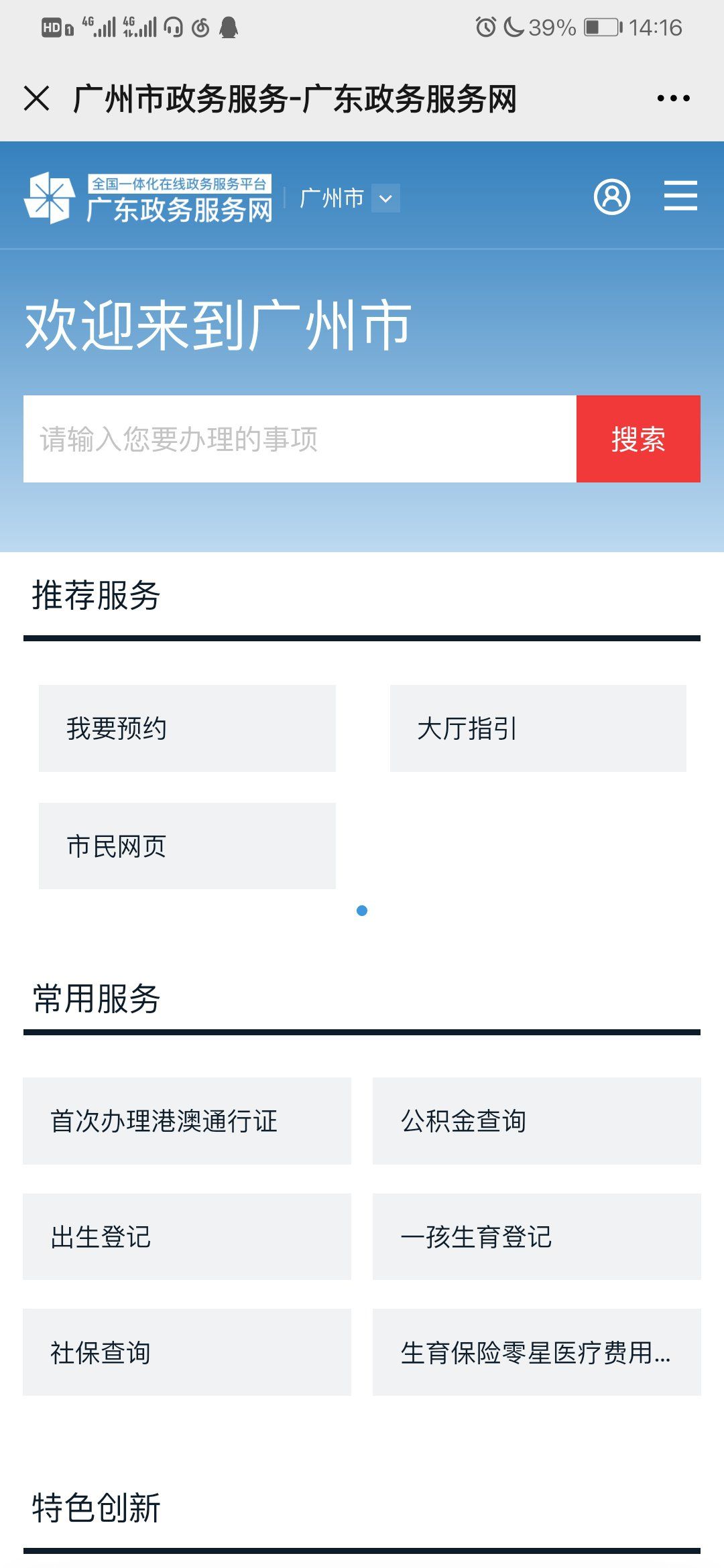This screenshot has width=724, height=1568.
Task: Open the user account icon
Action: point(612,197)
